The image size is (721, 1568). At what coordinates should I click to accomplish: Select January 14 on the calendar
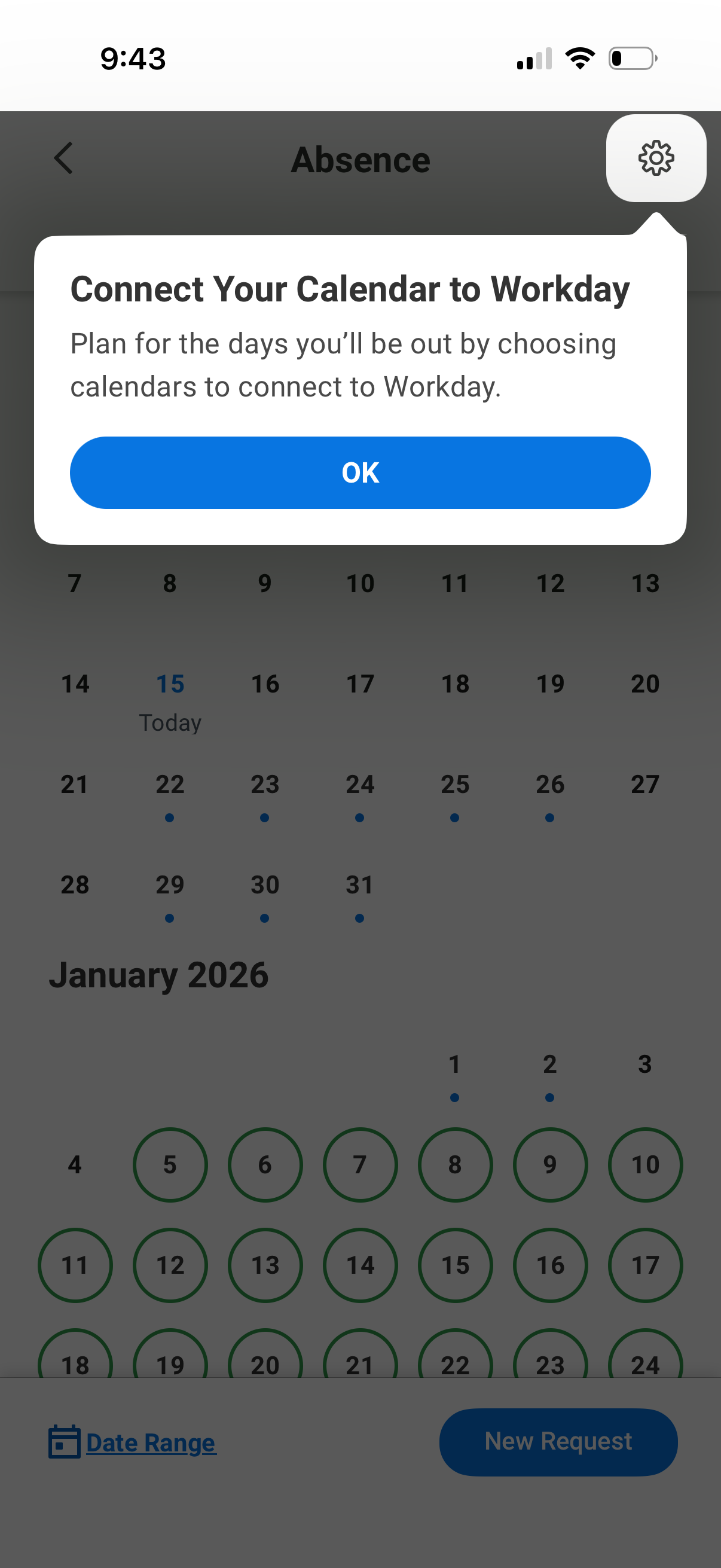(x=360, y=1266)
